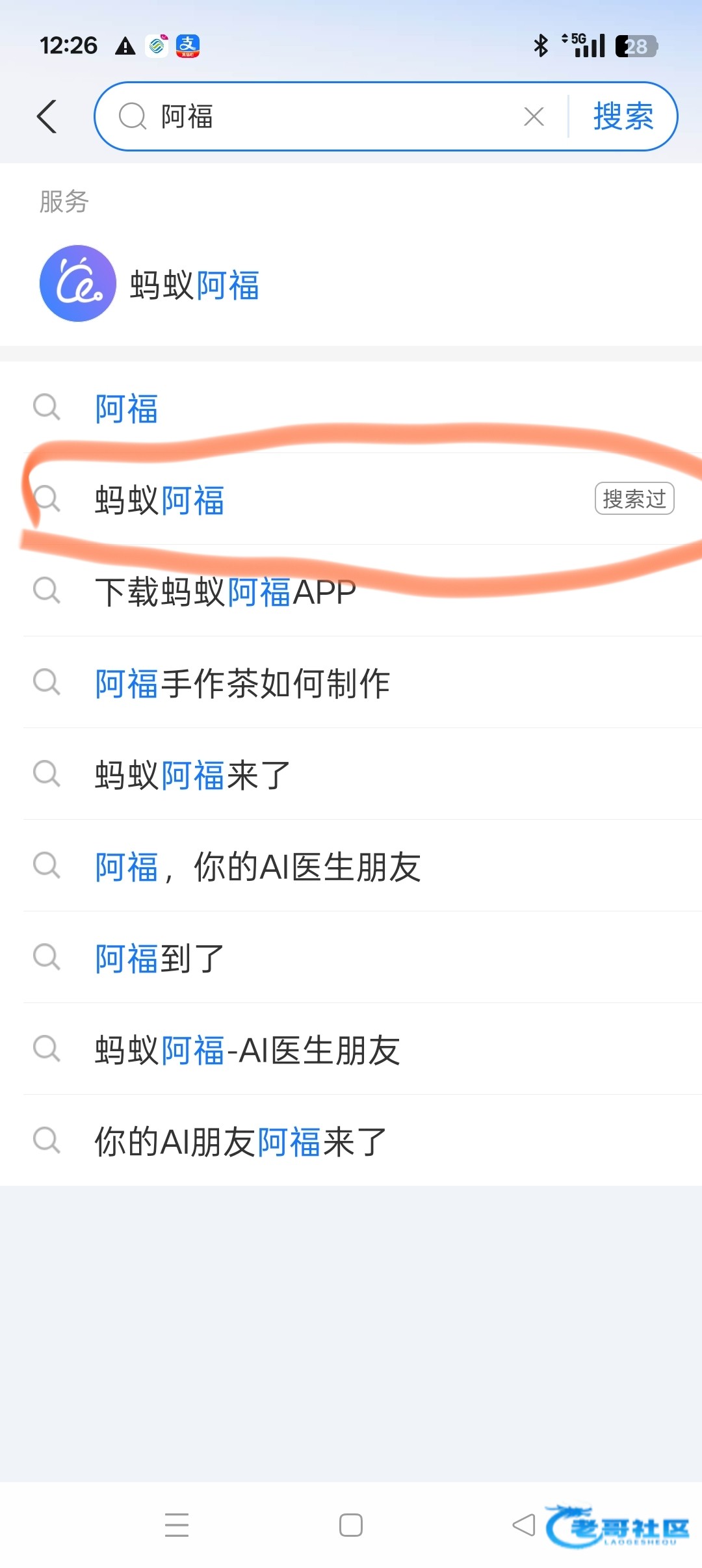Select the suggestion 阿福
702x1568 pixels.
click(x=127, y=409)
